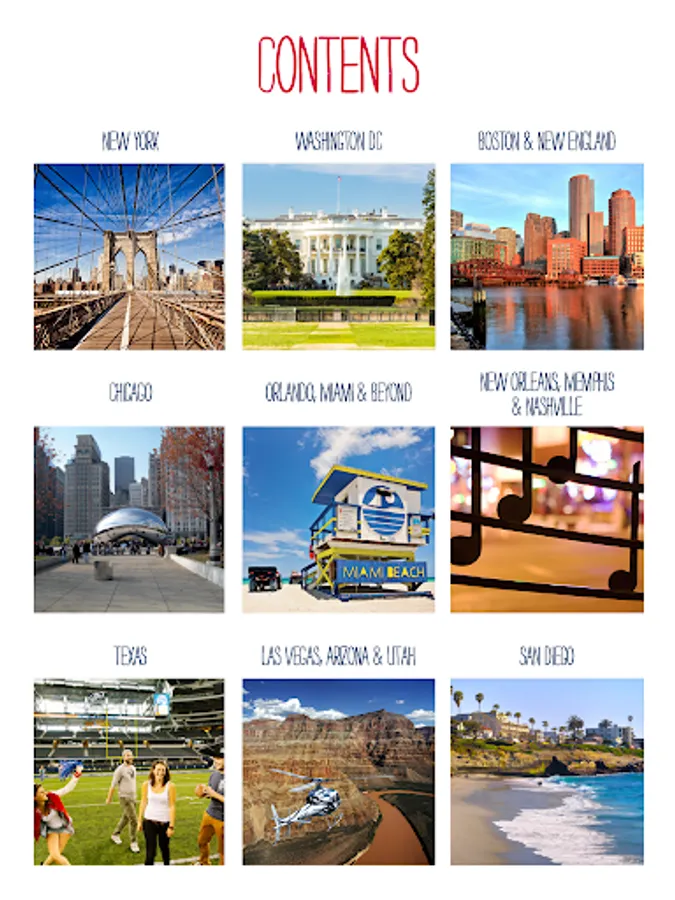Select the San Diego tile
This screenshot has width=675, height=900.
pyautogui.click(x=547, y=771)
